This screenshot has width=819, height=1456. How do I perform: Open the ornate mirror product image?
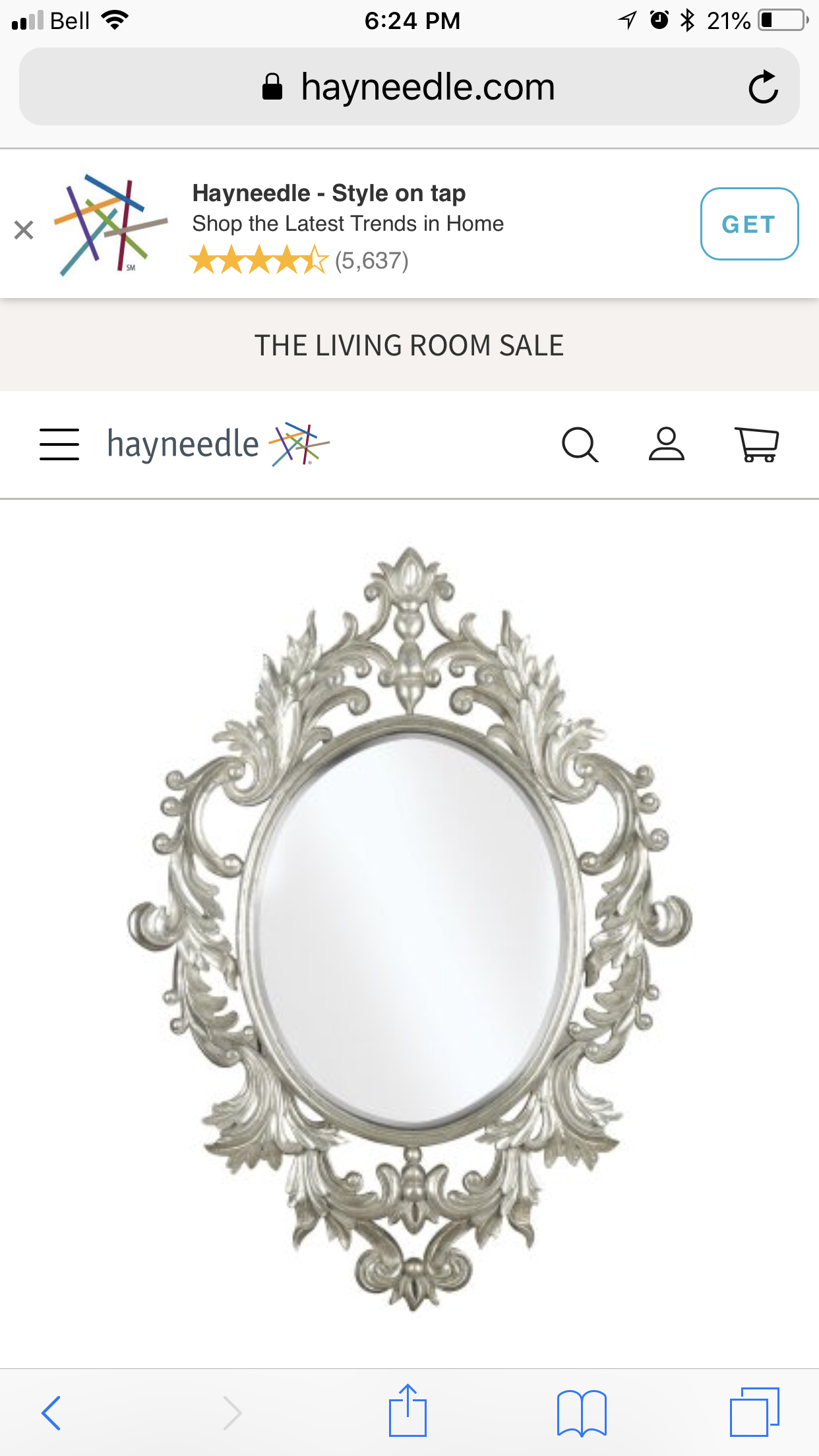click(x=409, y=930)
